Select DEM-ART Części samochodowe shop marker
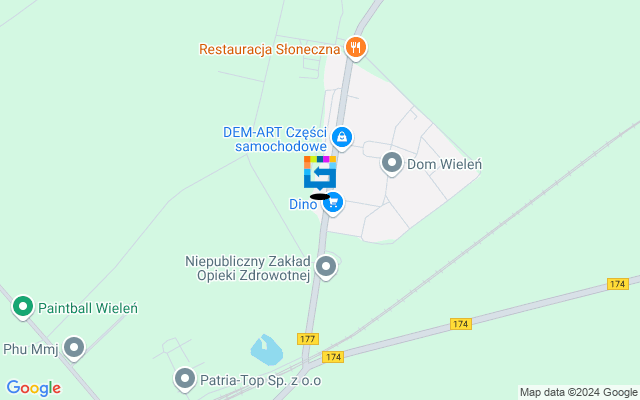Screen dimensions: 640x400 [x=342, y=136]
